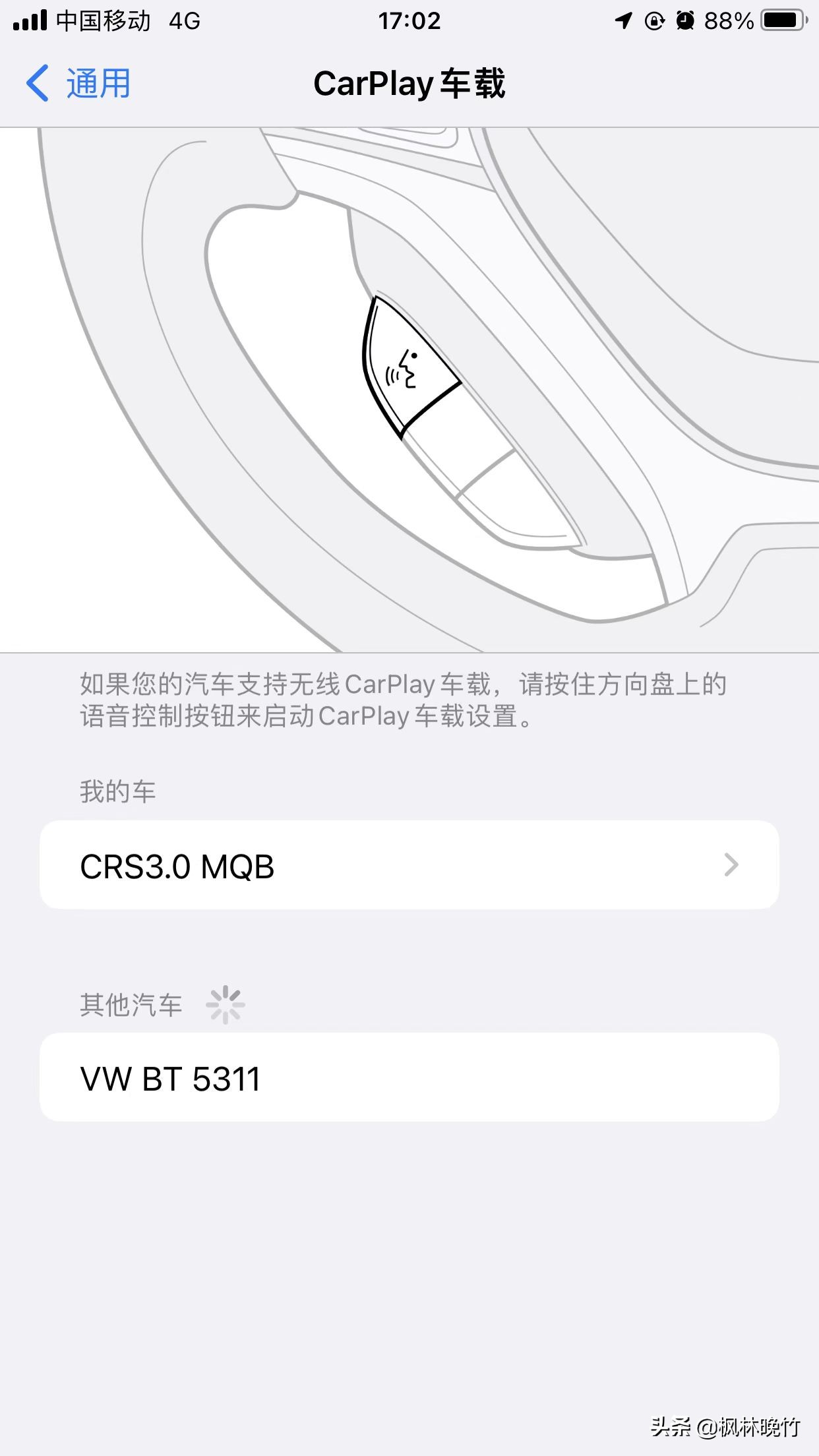
Task: Tap the alarm clock icon in status bar
Action: tap(686, 20)
